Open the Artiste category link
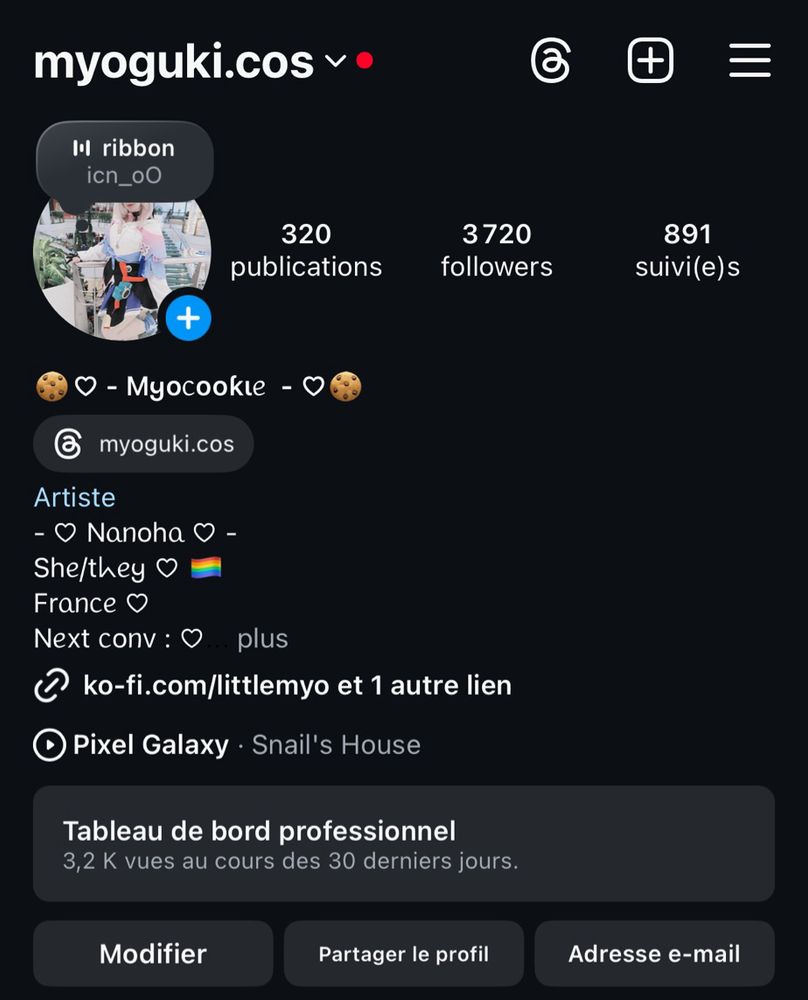The width and height of the screenshot is (808, 1000). pos(75,497)
